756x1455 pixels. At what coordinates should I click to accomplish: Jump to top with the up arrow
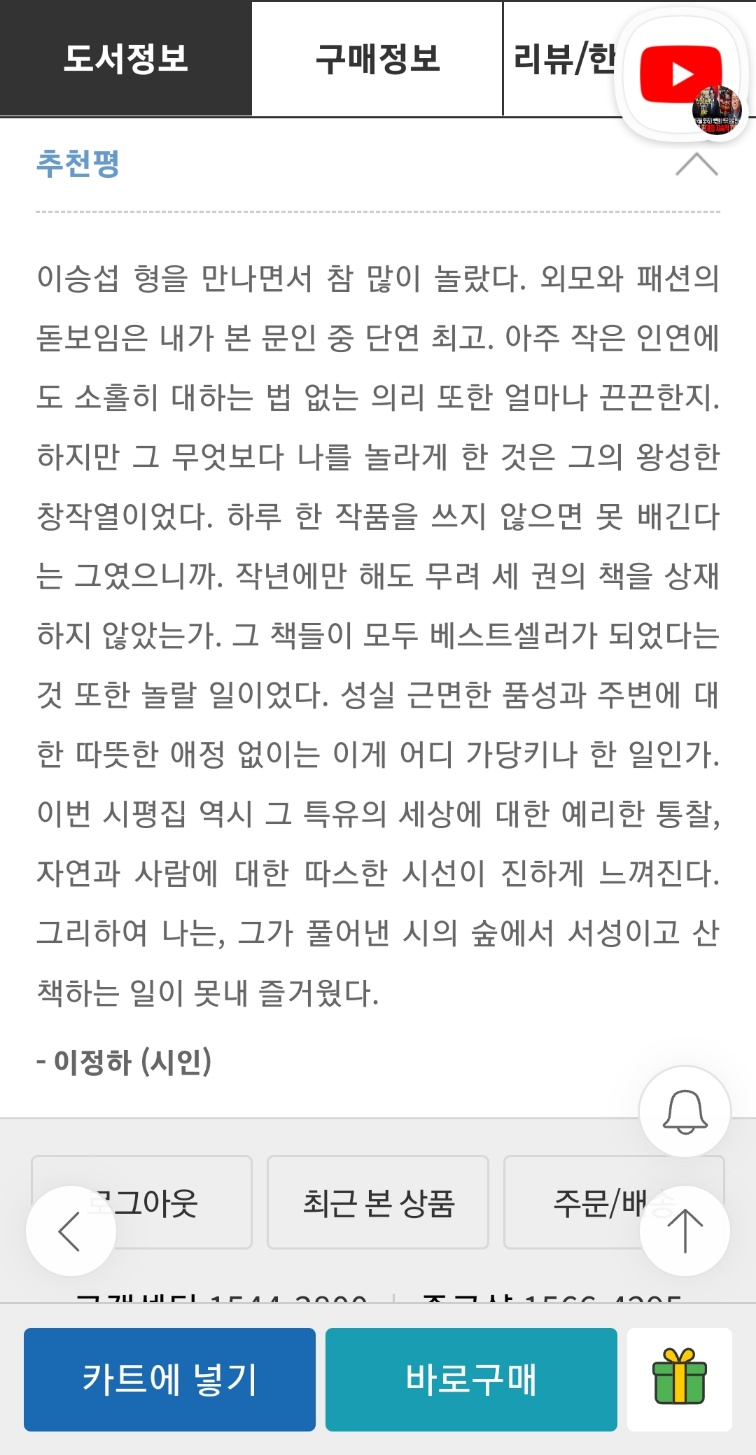685,1231
